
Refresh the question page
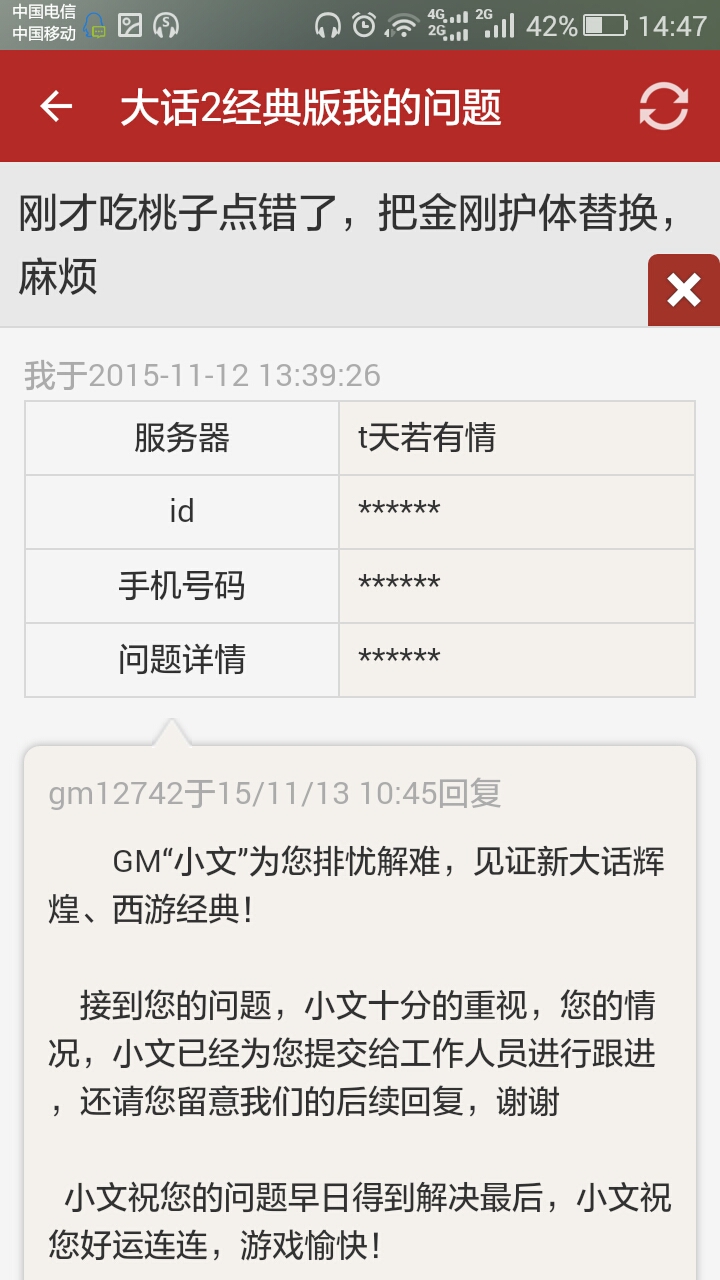(x=664, y=106)
